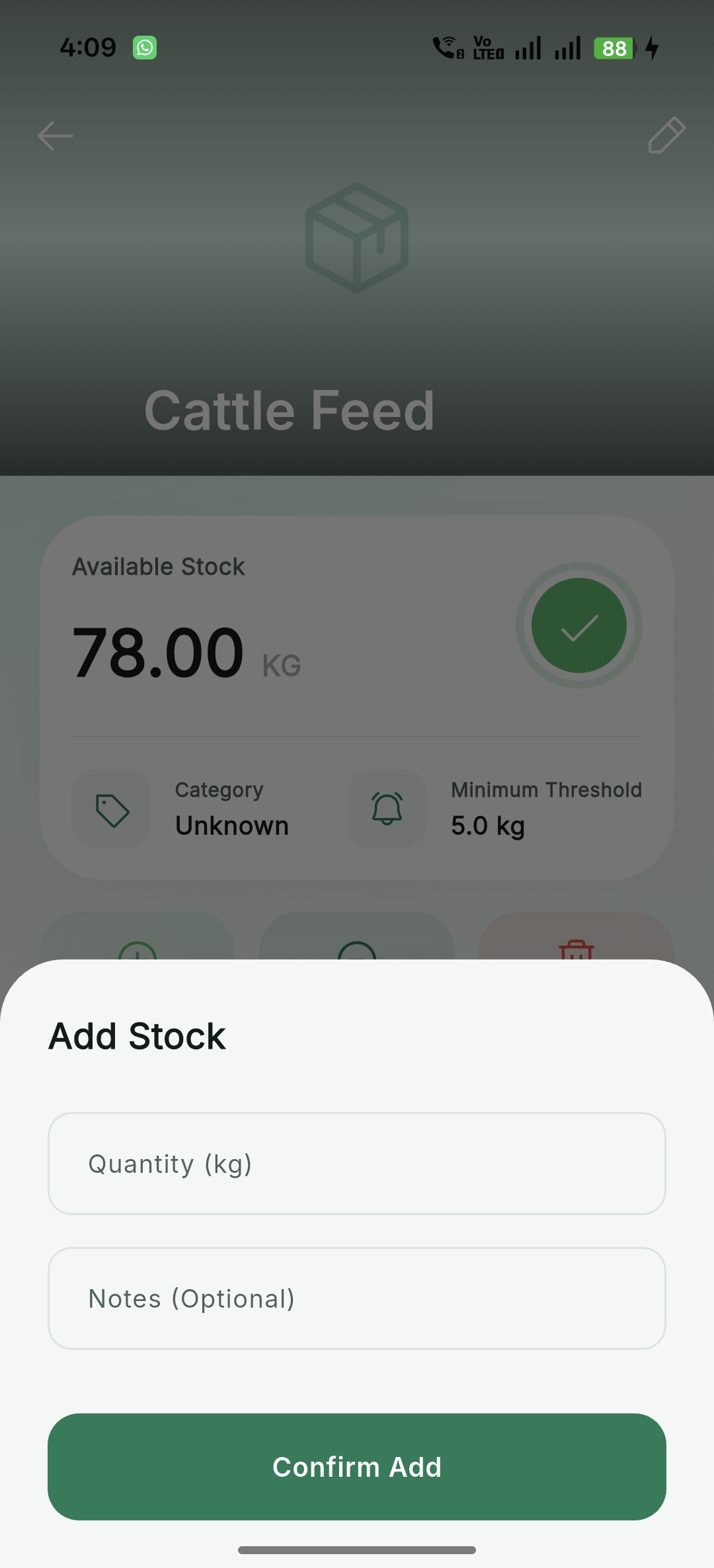
Task: Tap the add stock plus icon
Action: click(x=137, y=952)
